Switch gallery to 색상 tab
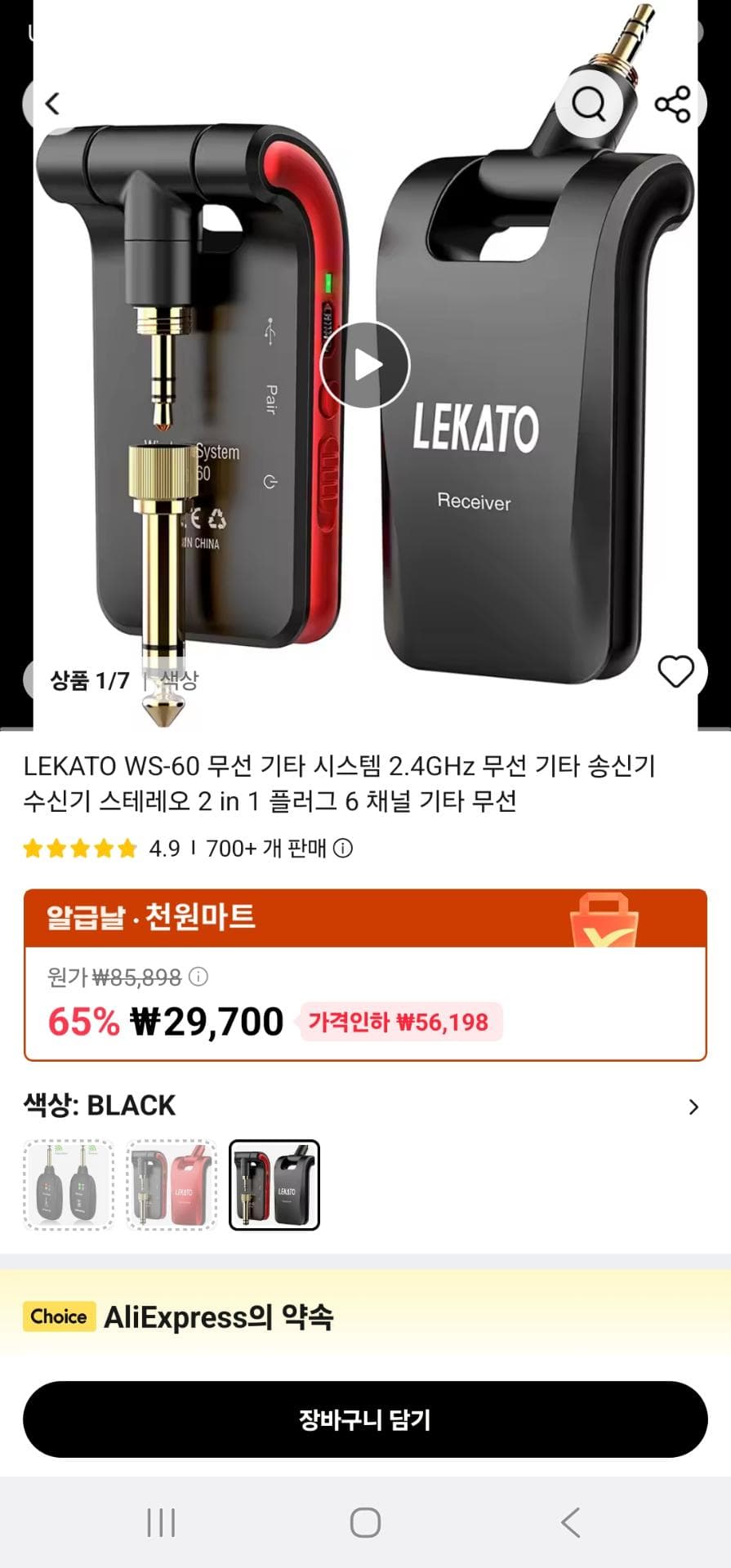This screenshot has height=1568, width=731. (179, 679)
